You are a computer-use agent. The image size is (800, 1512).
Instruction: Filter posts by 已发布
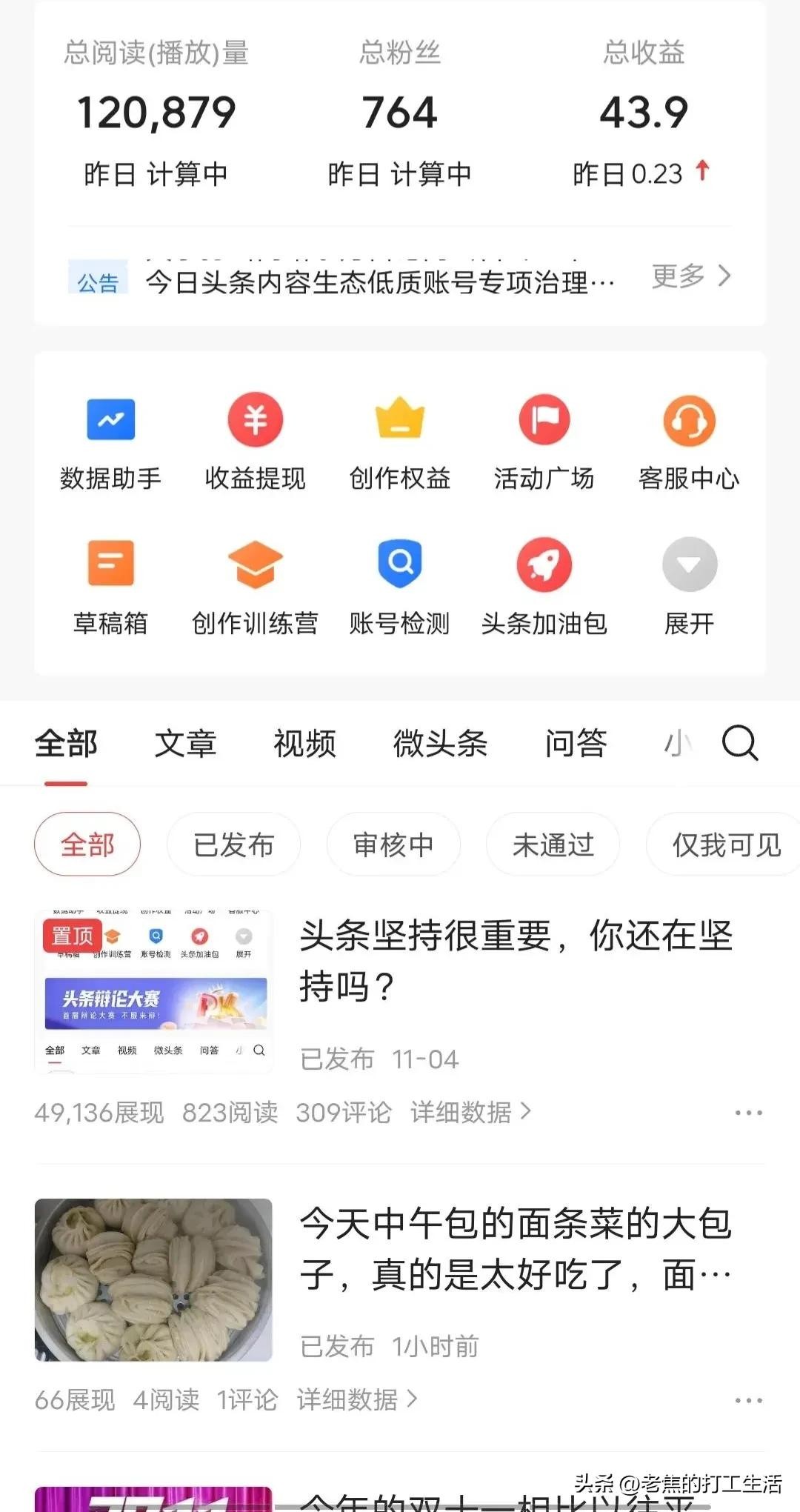233,845
